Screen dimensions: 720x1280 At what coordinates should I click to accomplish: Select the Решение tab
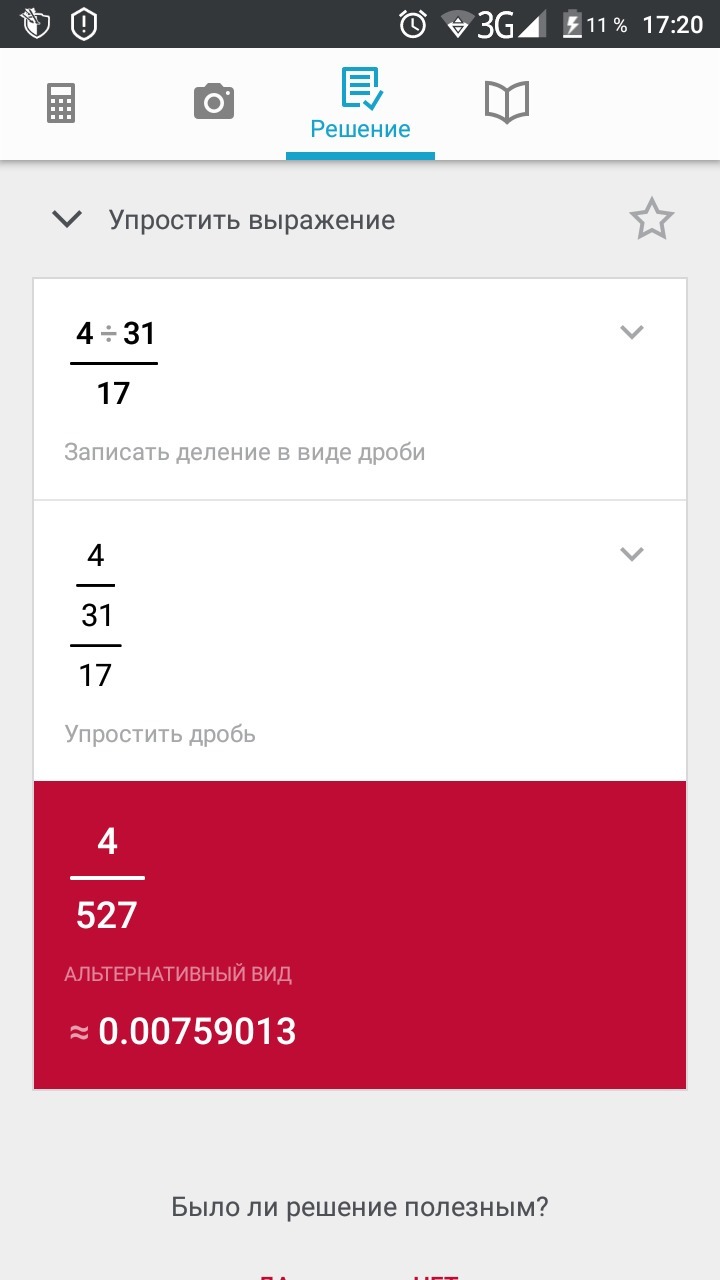click(x=360, y=104)
